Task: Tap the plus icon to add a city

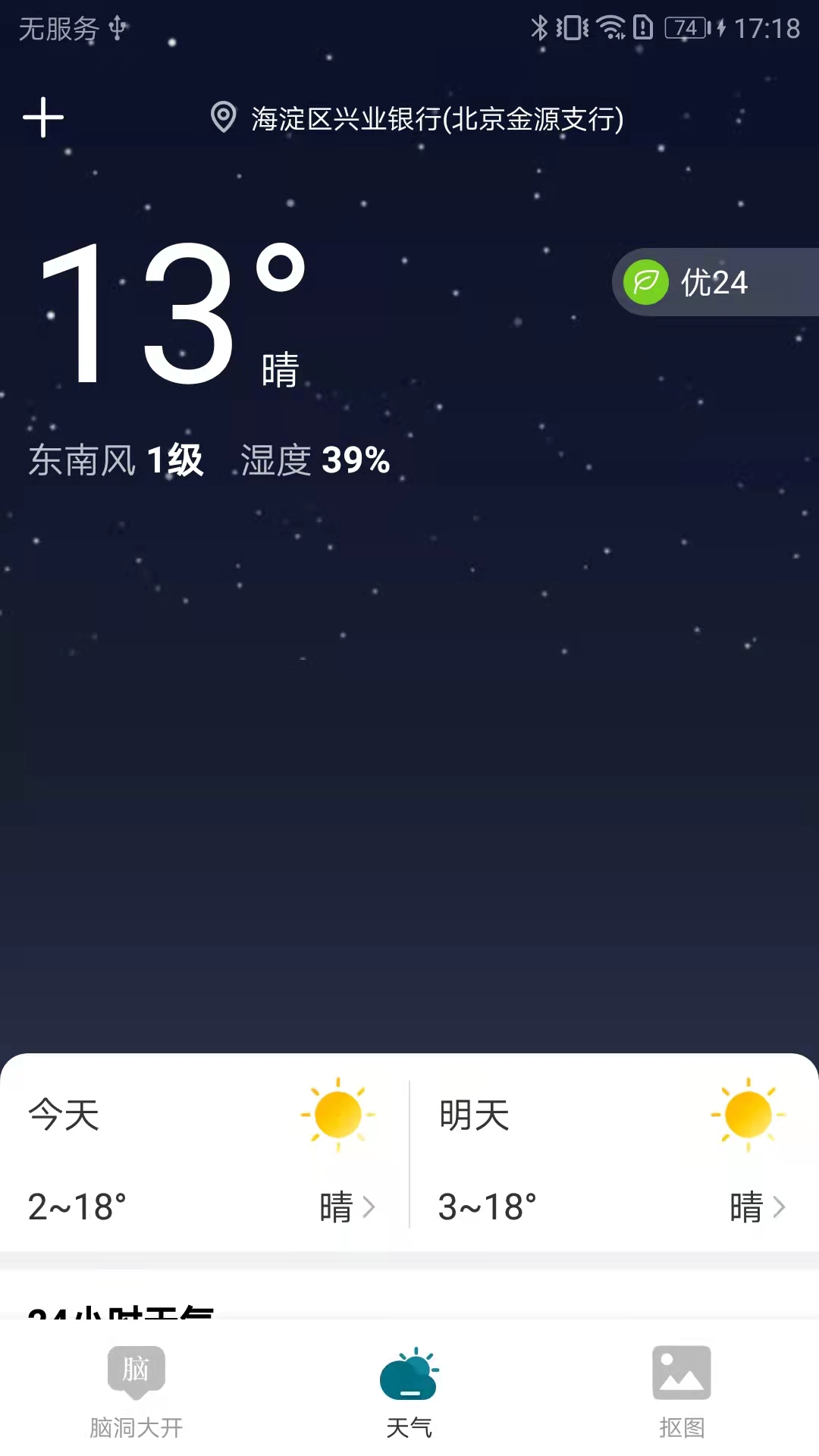Action: 43,118
